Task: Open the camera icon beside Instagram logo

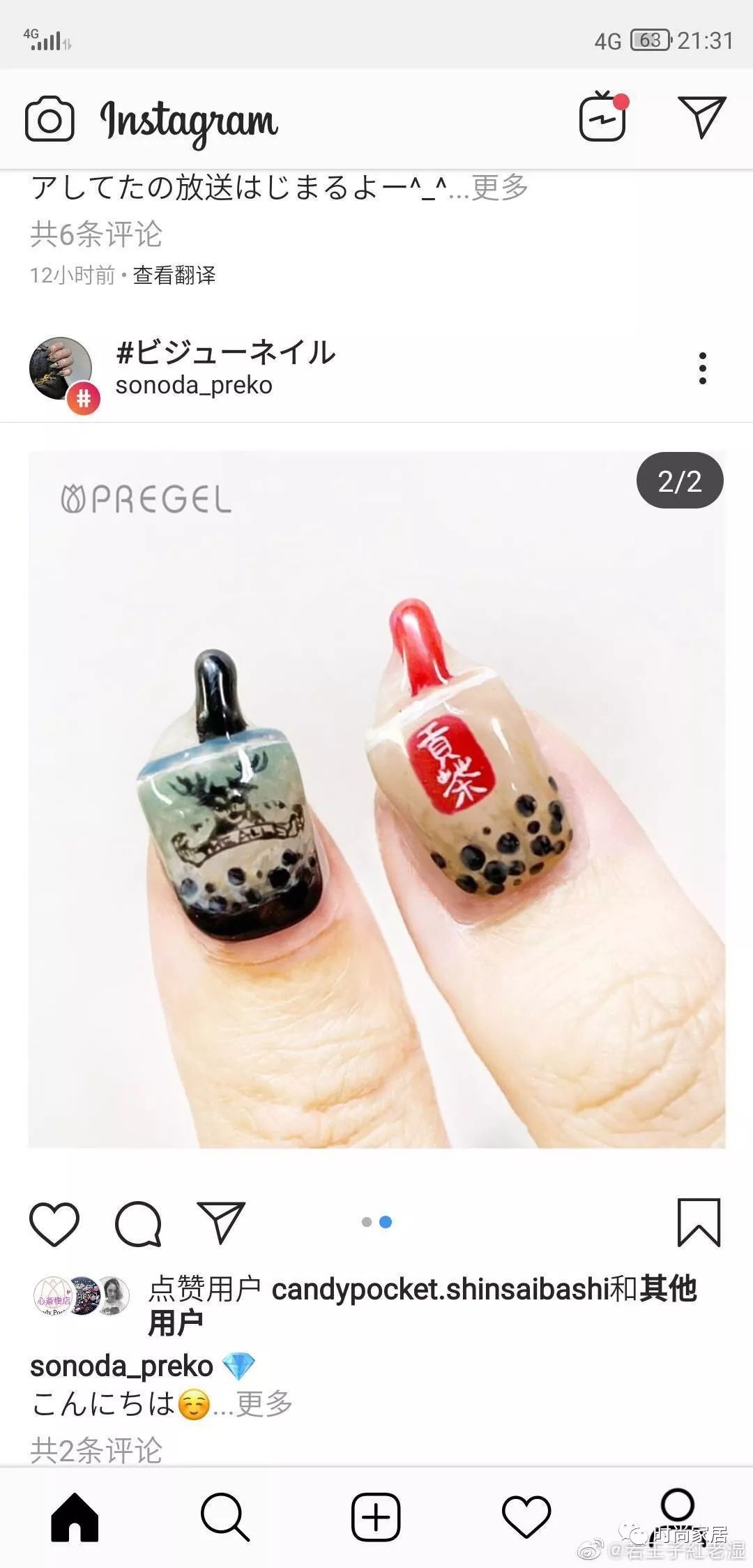Action: (x=50, y=119)
